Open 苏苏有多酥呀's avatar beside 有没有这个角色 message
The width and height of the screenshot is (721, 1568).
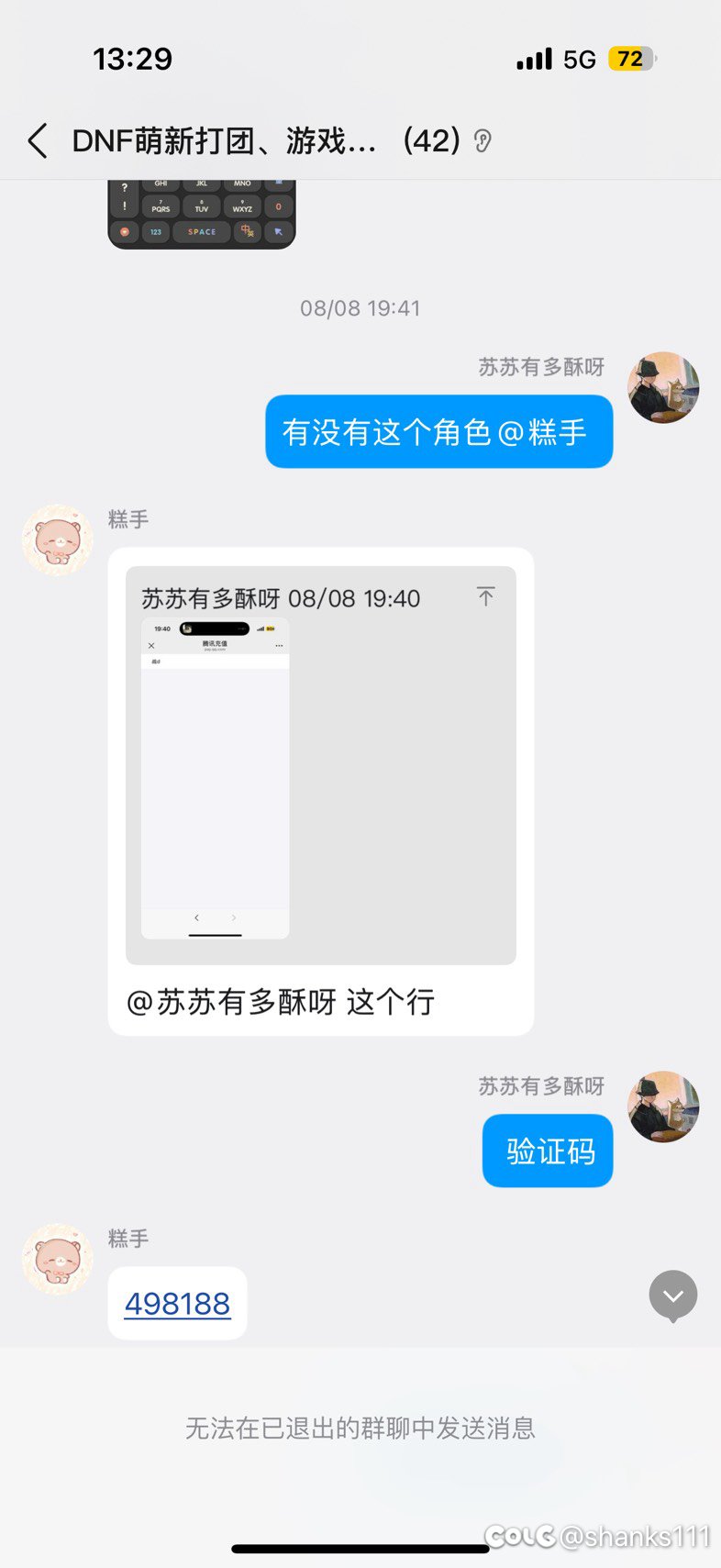tap(663, 387)
